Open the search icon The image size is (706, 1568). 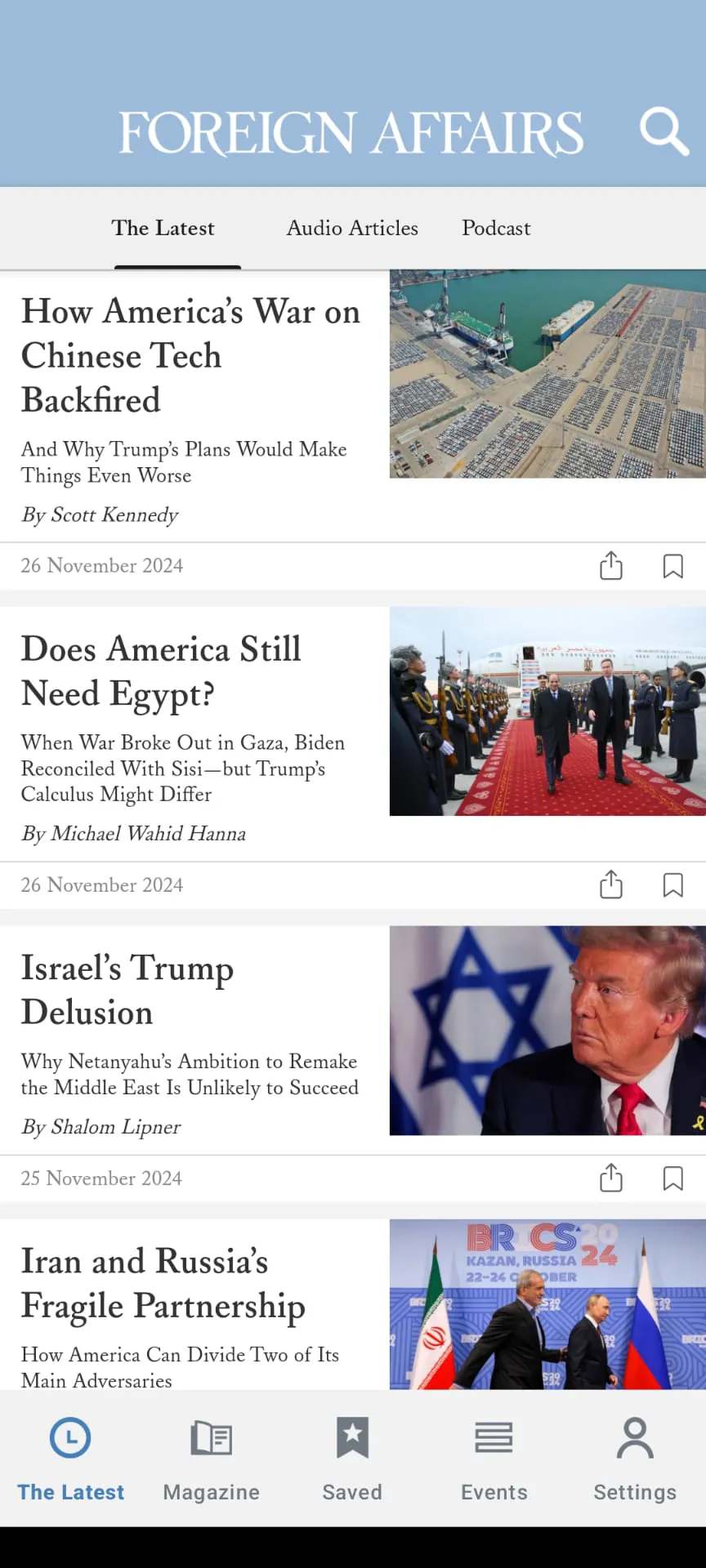[664, 131]
